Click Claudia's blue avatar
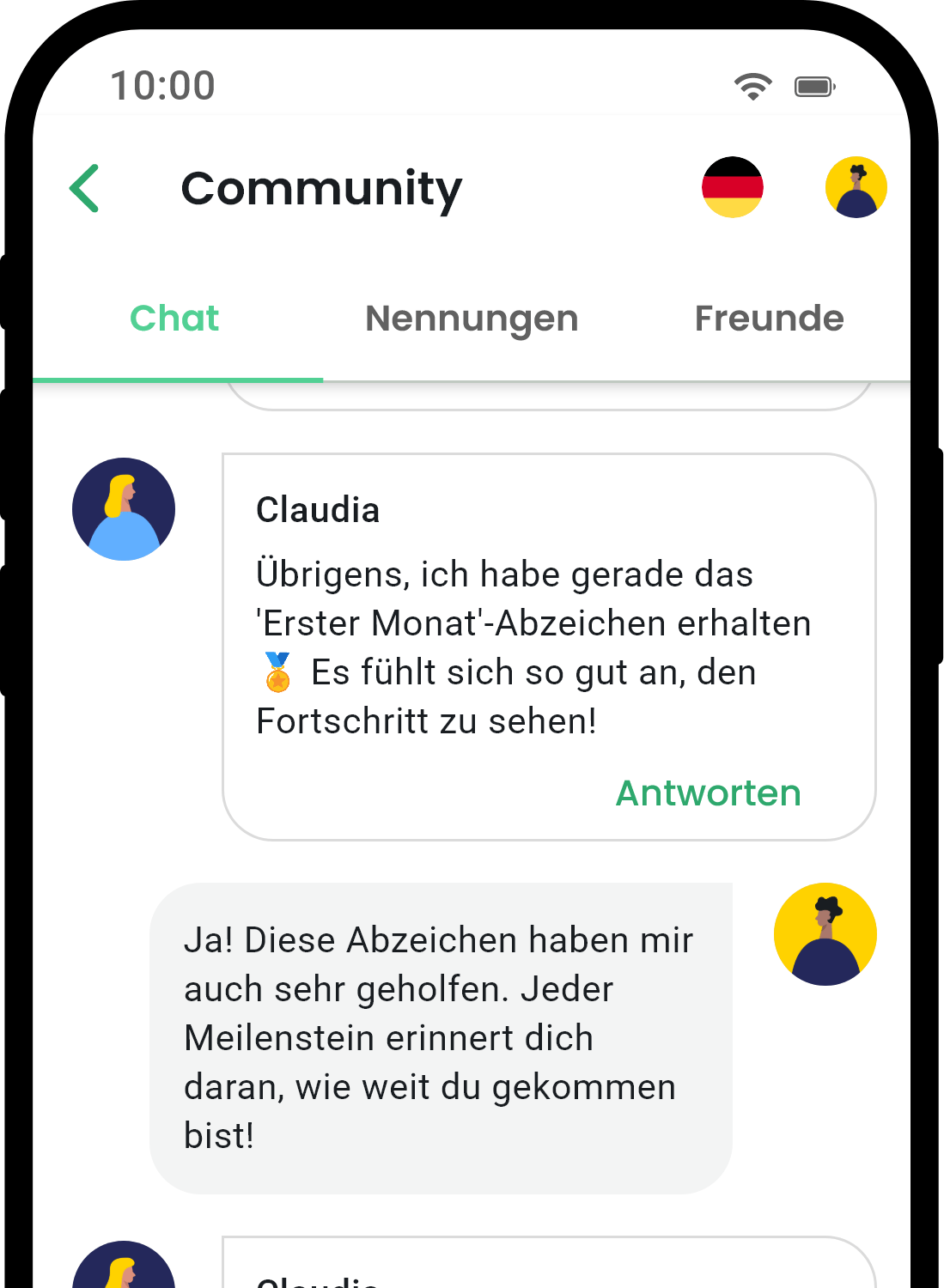This screenshot has width=944, height=1288. click(x=124, y=508)
